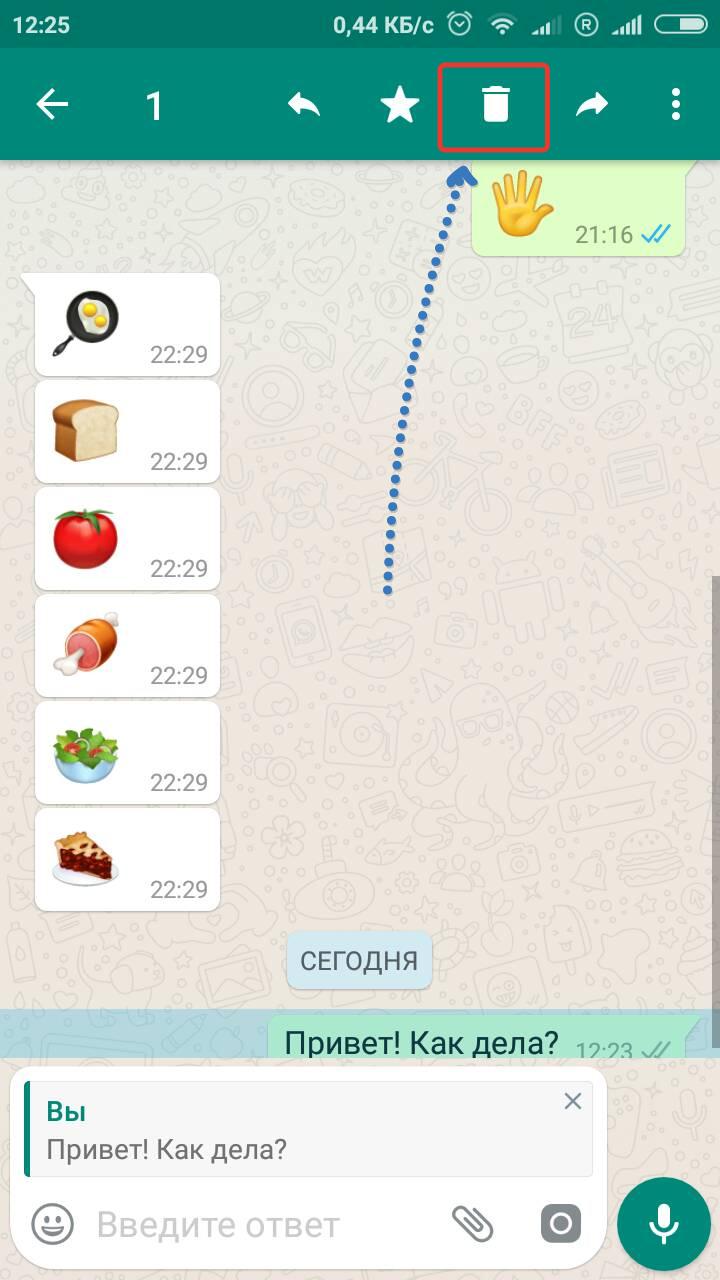Select the fried egg message

127,325
